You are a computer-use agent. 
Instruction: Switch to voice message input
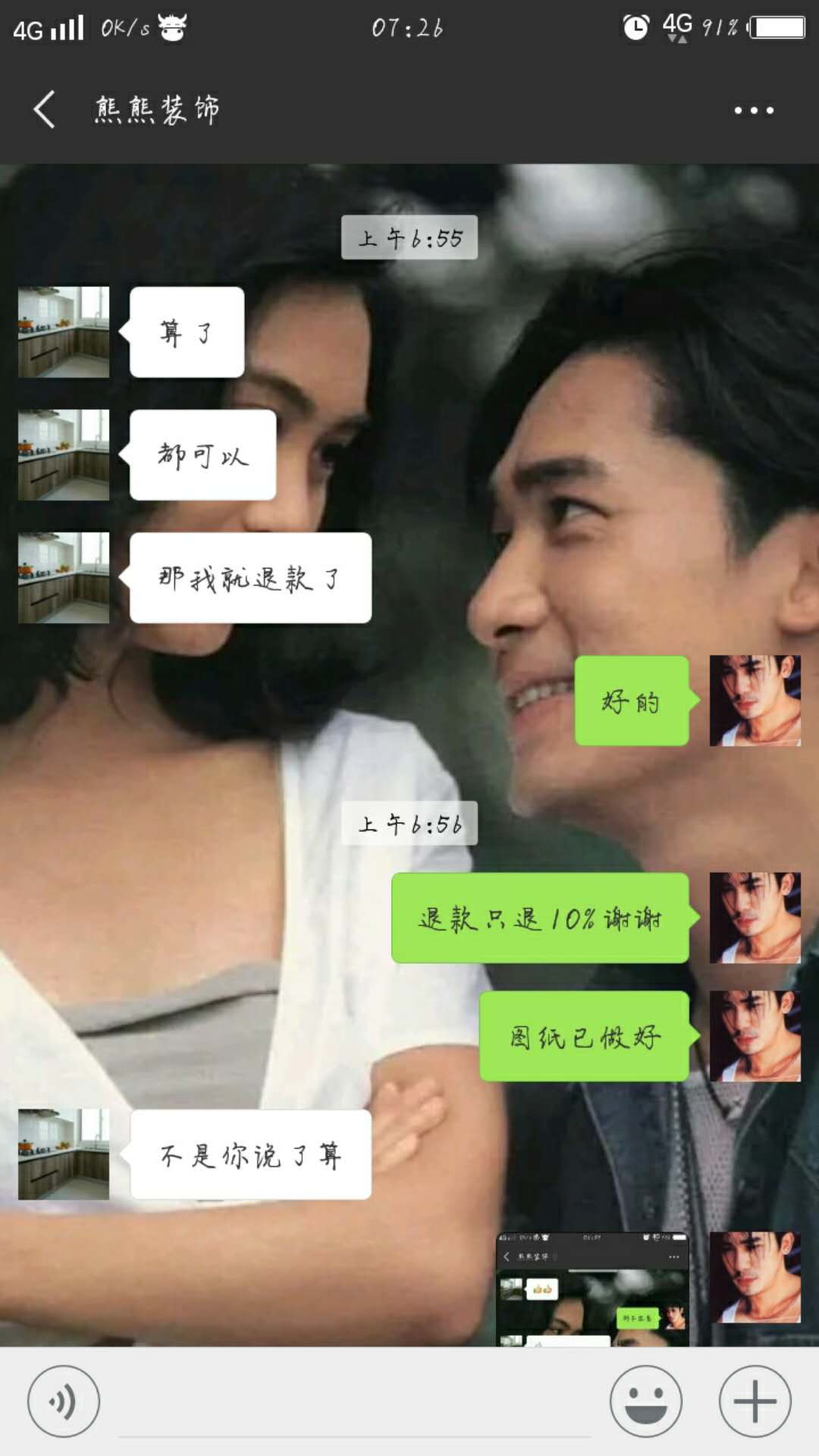coord(64,1401)
